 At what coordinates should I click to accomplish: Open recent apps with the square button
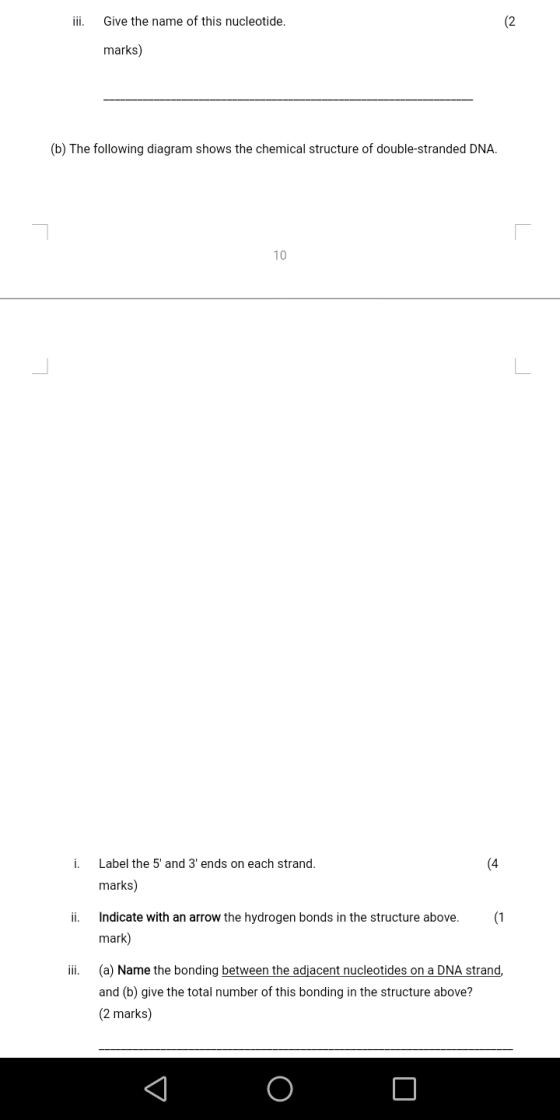pos(404,1089)
